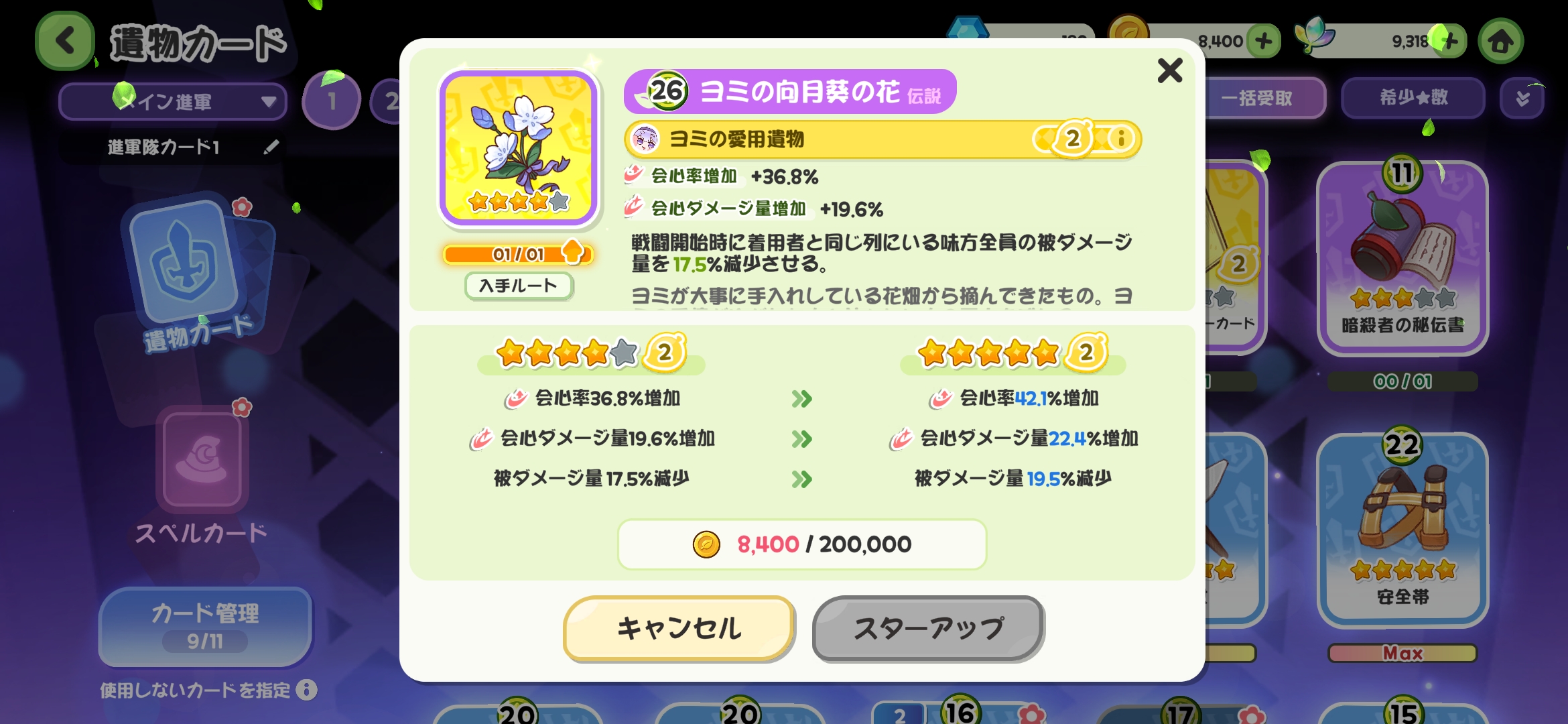
Task: Open info for 使用しないカードを指定
Action: coord(307,690)
